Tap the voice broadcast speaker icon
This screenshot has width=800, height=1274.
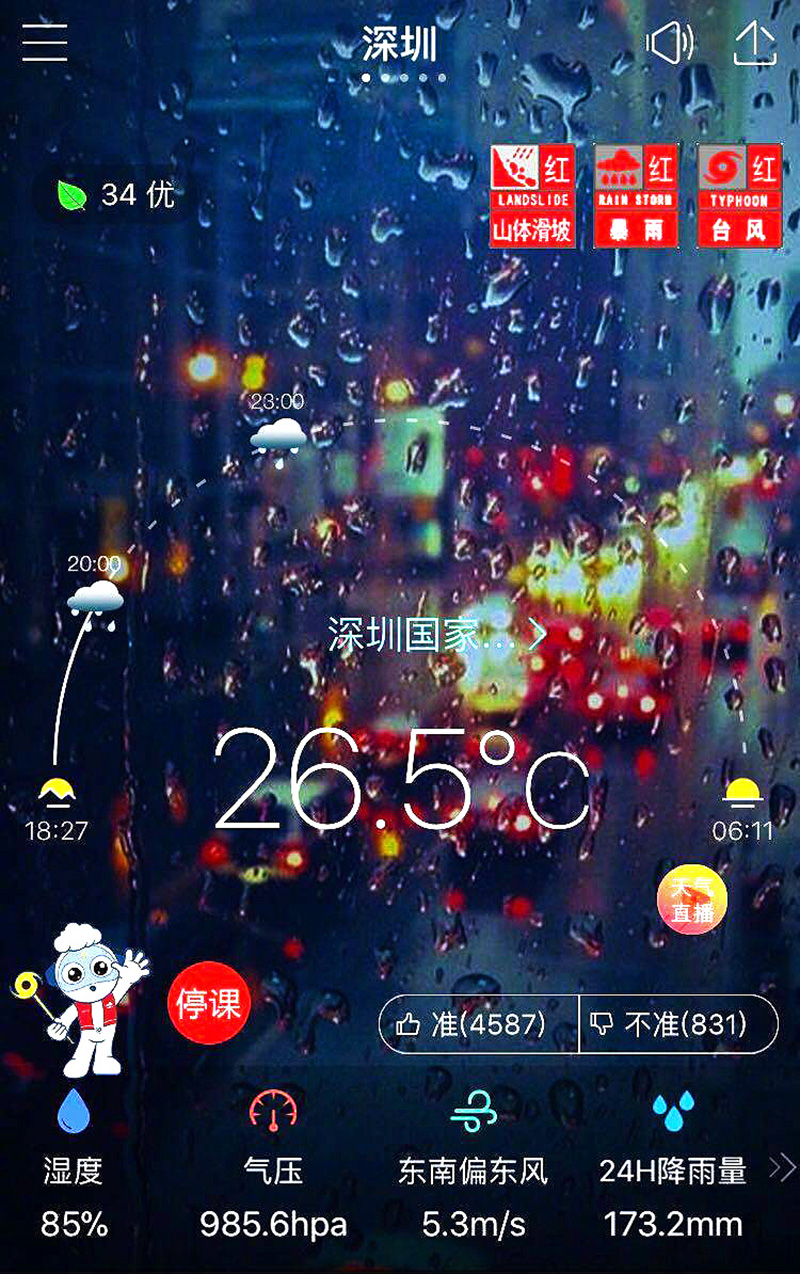(669, 43)
